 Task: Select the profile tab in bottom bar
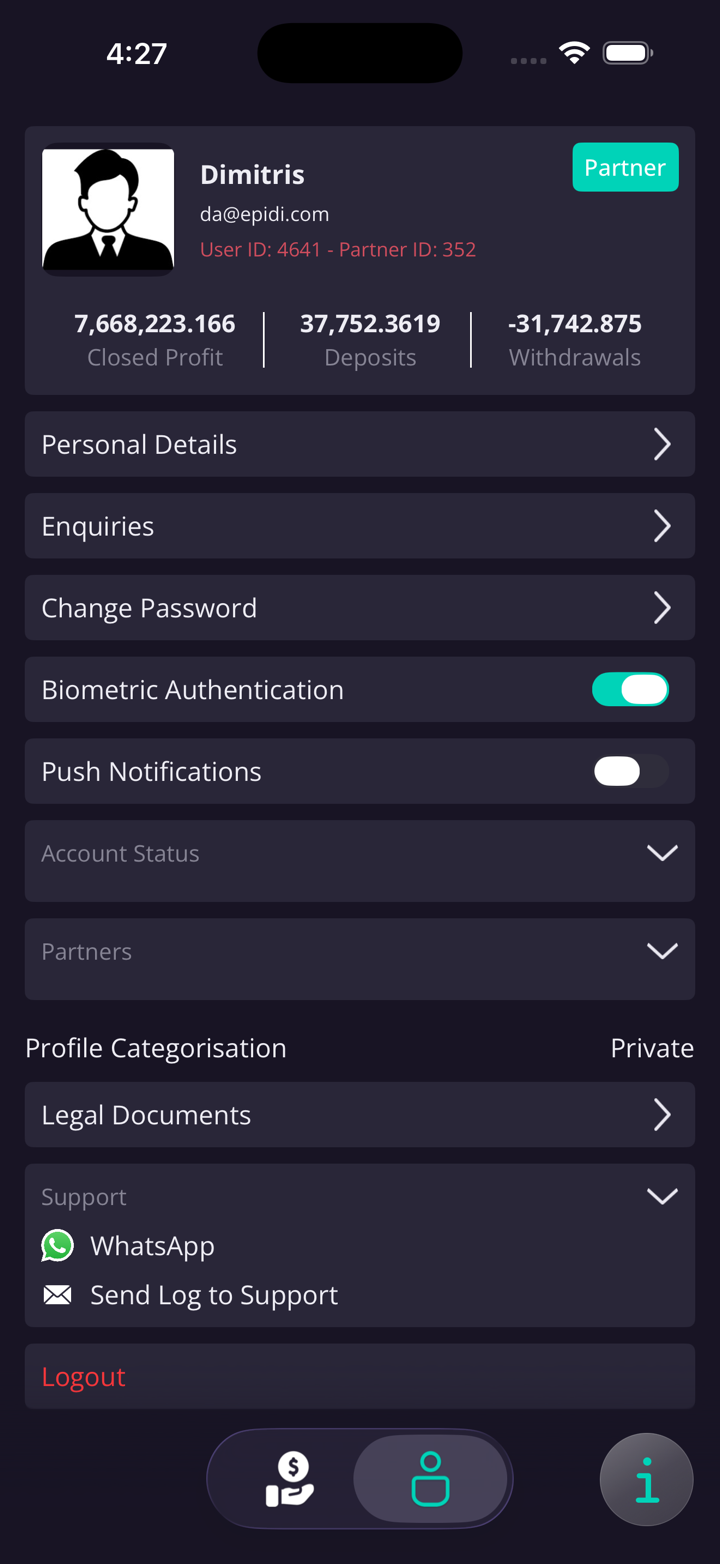click(430, 1480)
